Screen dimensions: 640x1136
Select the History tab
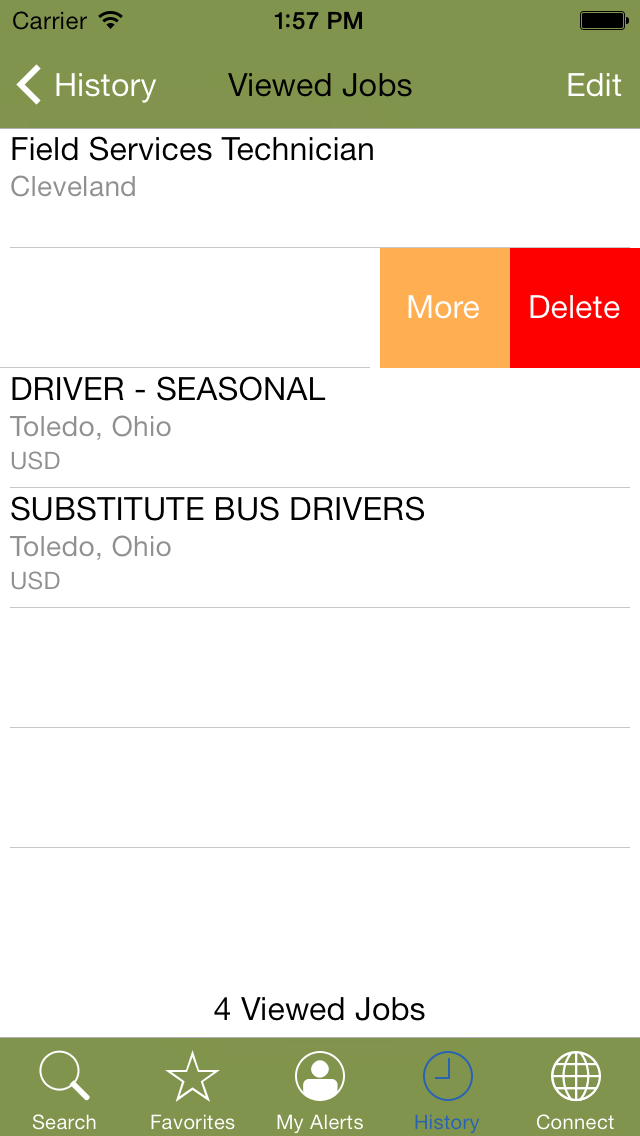tap(447, 1088)
